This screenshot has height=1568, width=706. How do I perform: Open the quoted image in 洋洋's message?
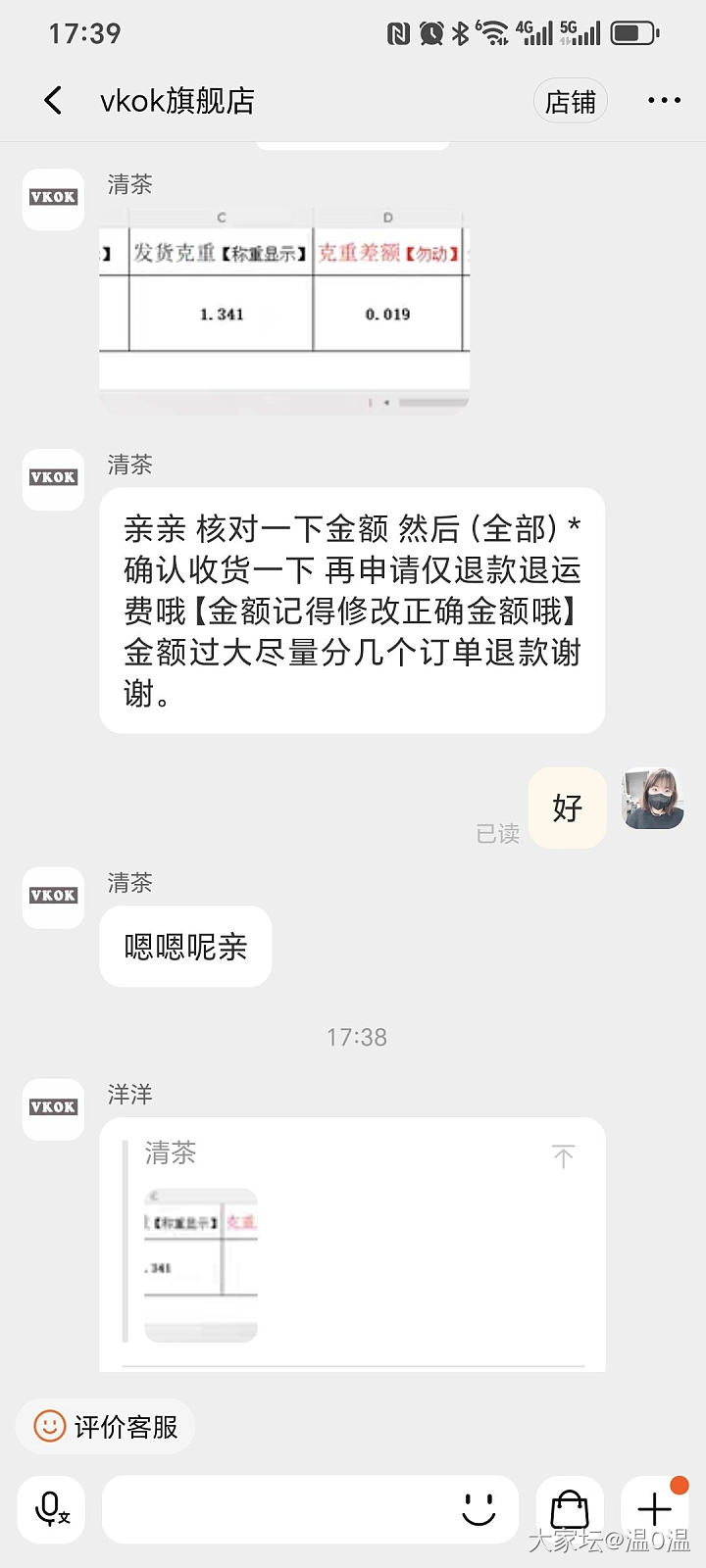pos(201,1264)
